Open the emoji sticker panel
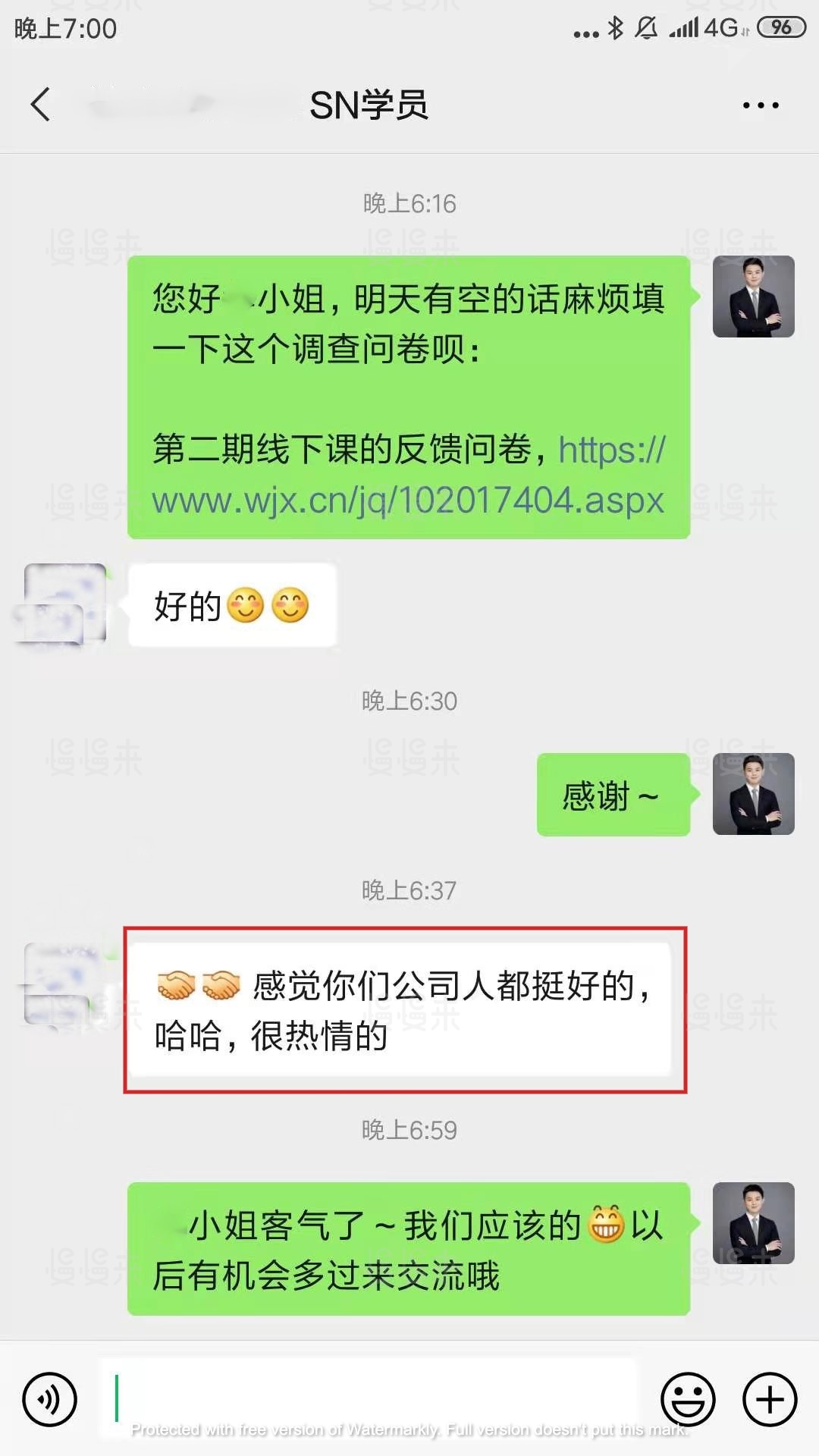The height and width of the screenshot is (1456, 819). coord(688,1399)
